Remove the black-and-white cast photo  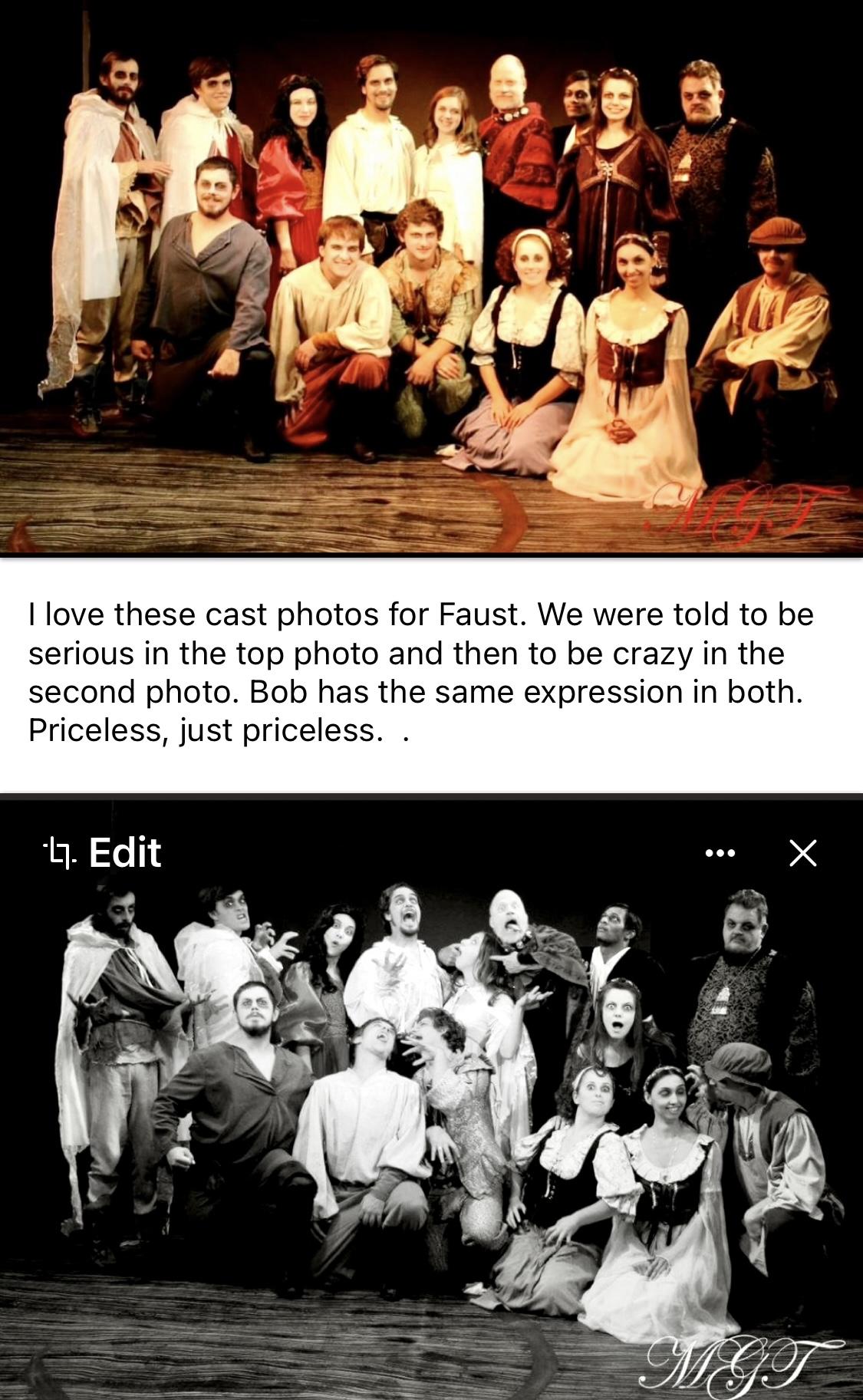click(802, 853)
